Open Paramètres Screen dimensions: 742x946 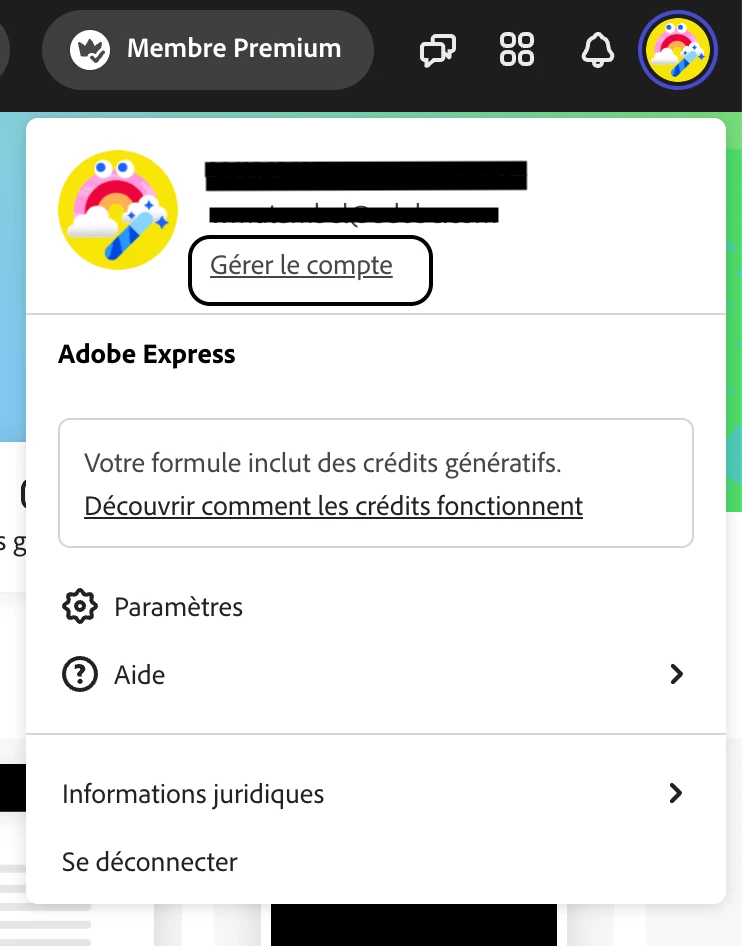coord(178,607)
